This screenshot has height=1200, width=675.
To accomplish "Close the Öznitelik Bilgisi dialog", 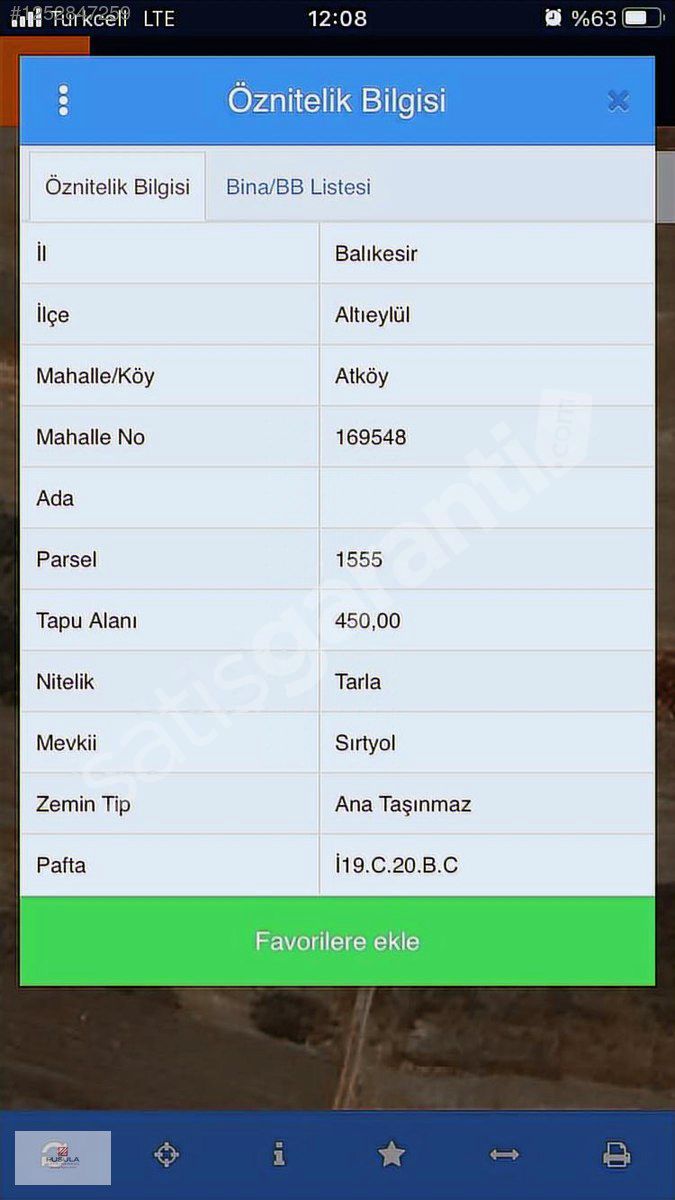I will click(x=618, y=100).
